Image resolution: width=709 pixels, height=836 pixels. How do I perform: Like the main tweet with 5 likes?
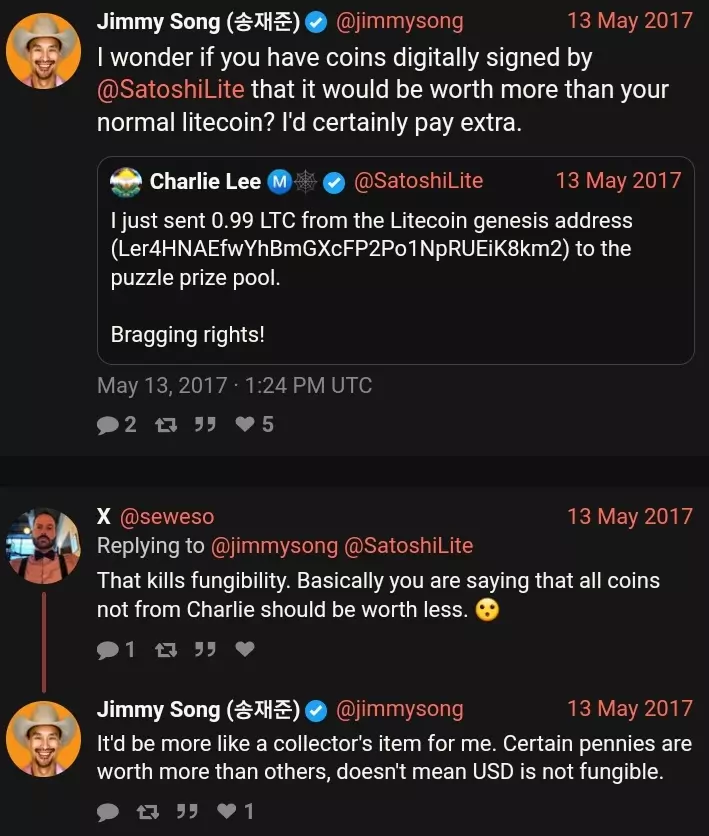tap(245, 425)
